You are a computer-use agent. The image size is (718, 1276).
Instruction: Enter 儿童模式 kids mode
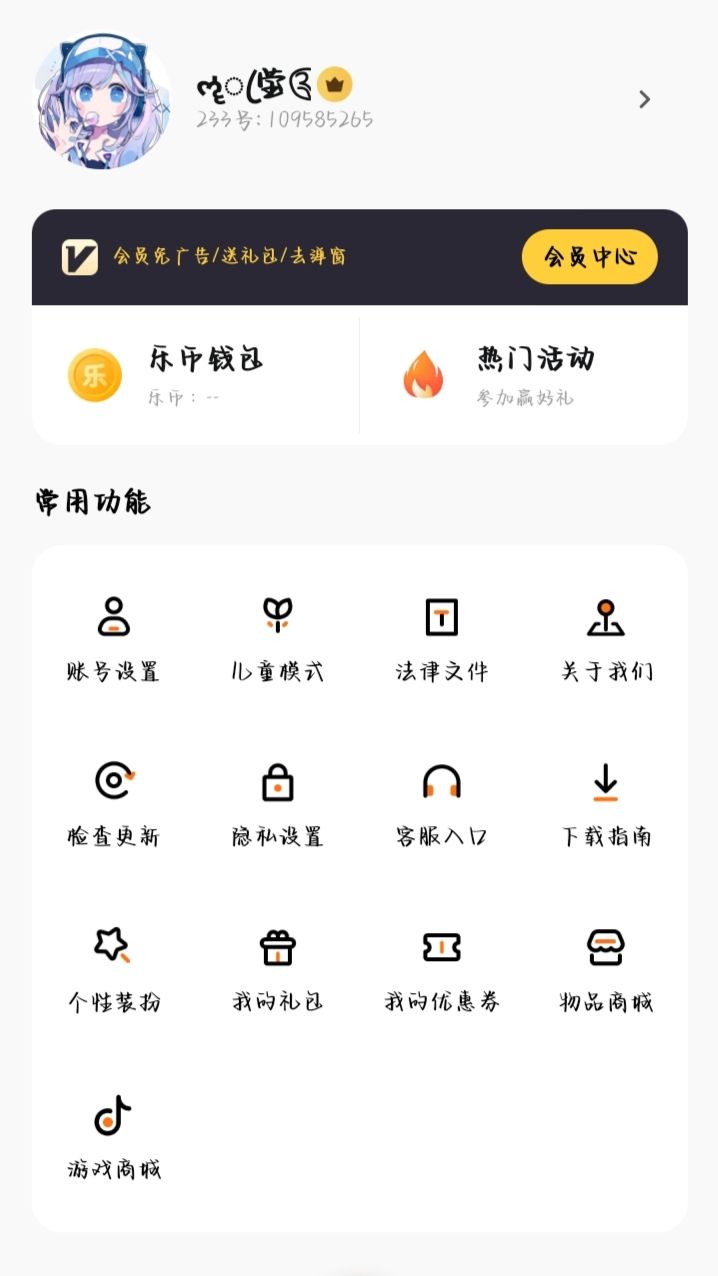coord(277,638)
